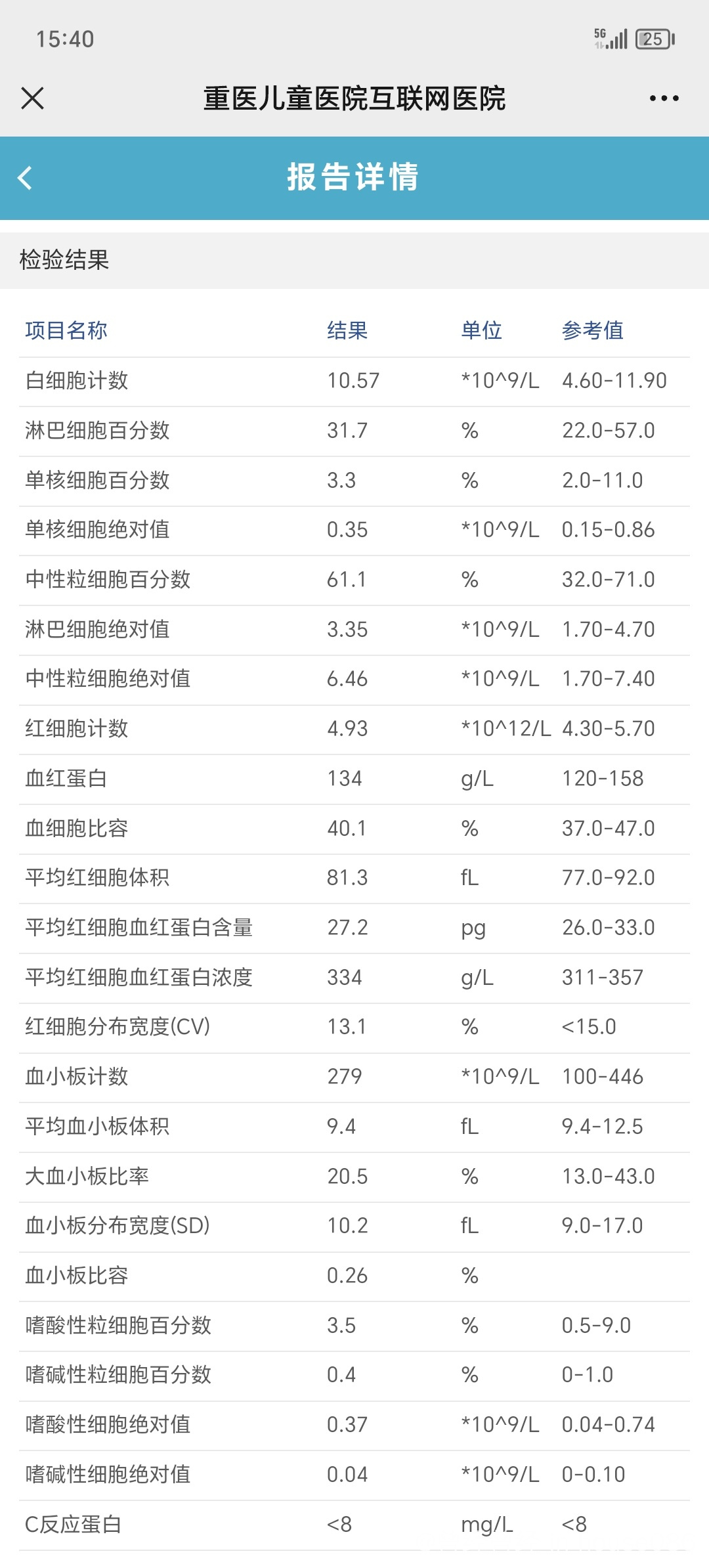Open the three-dot overflow menu
The image size is (709, 1568).
point(664,98)
